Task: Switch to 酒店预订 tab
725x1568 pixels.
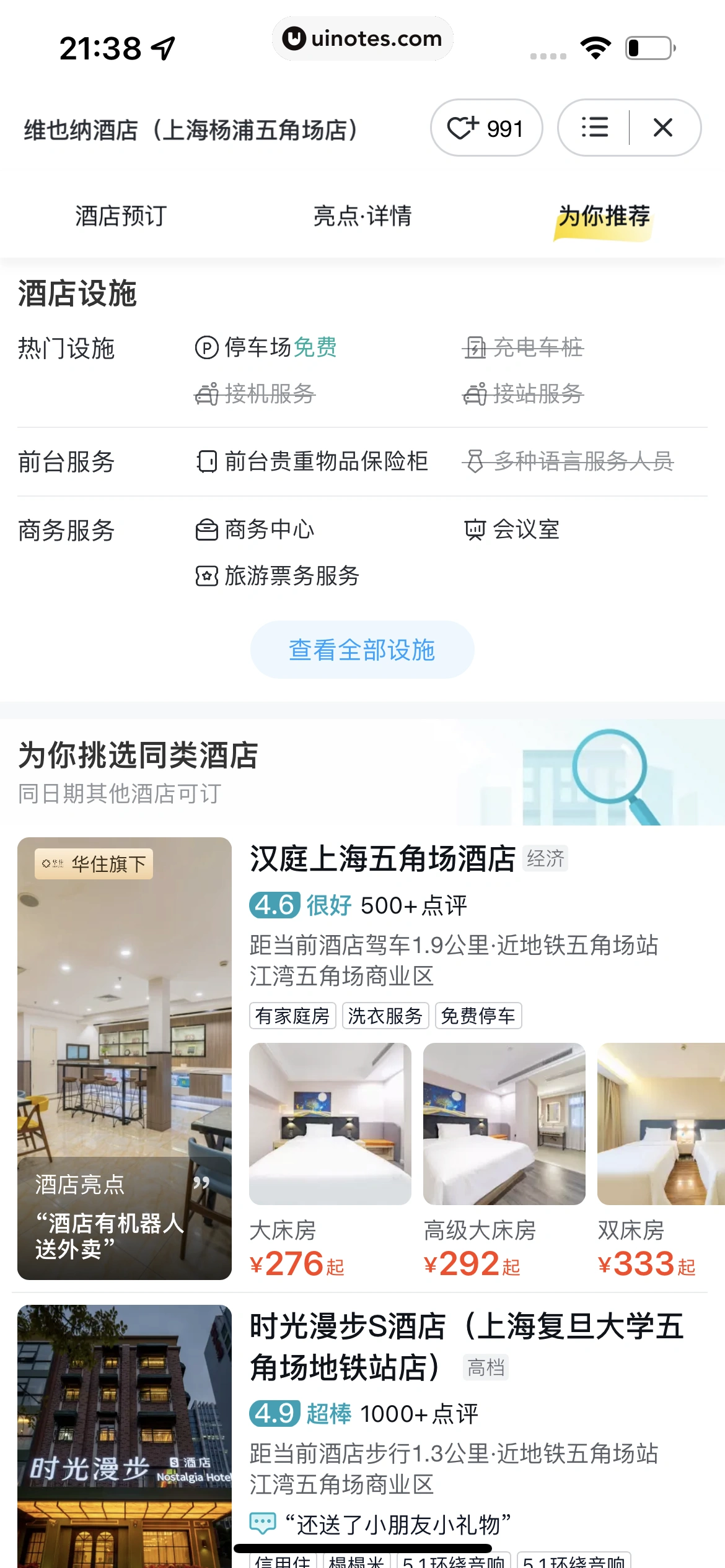Action: [x=121, y=216]
